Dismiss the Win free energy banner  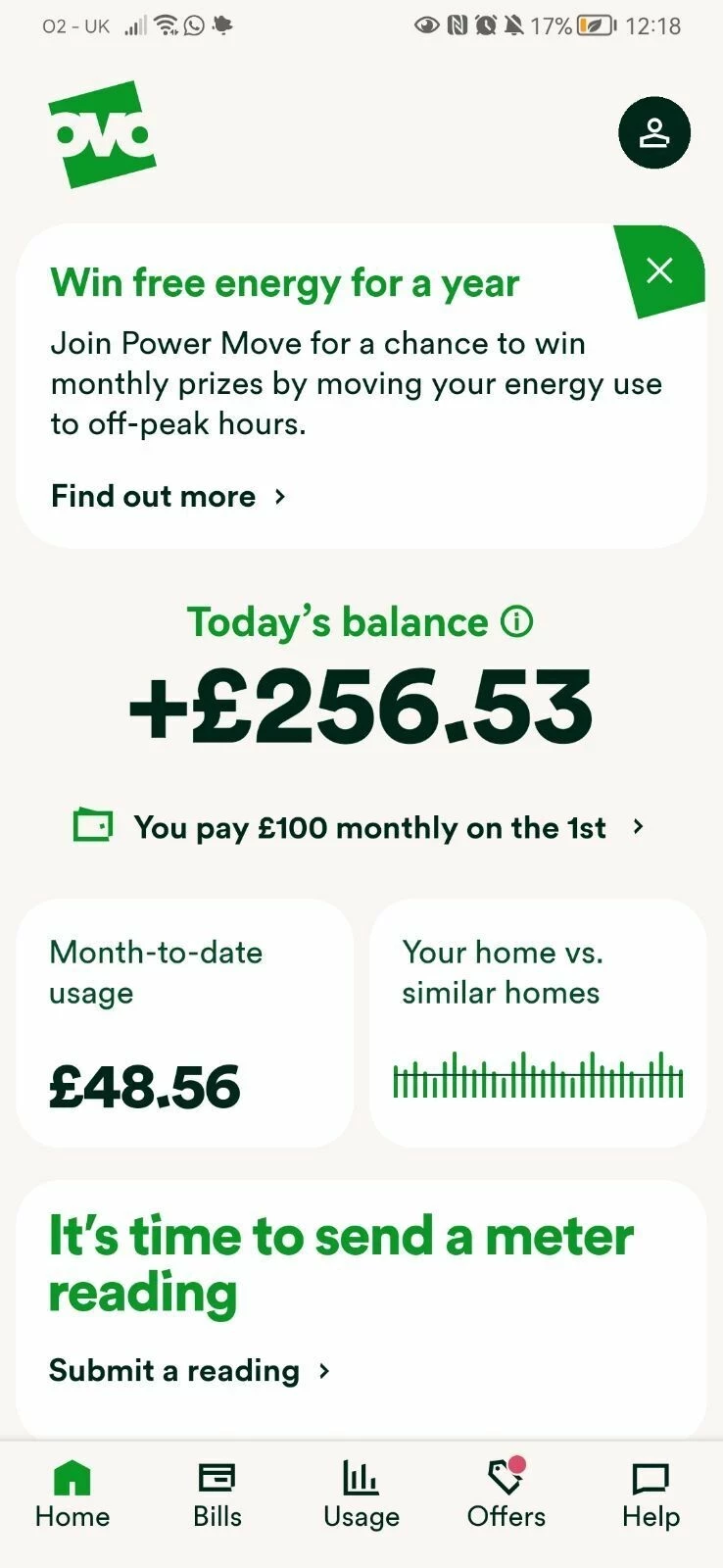tap(660, 270)
